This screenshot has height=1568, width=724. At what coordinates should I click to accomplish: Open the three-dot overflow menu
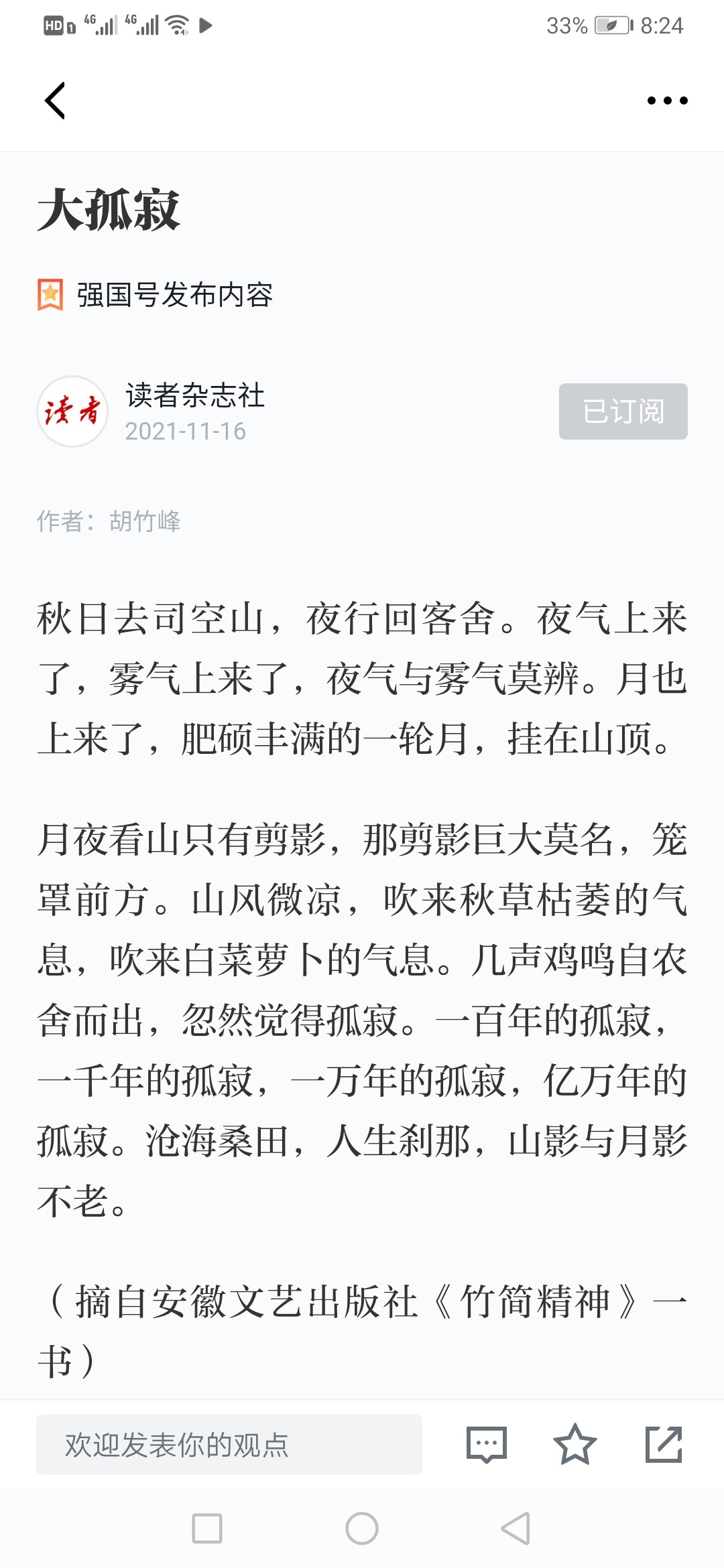pyautogui.click(x=667, y=101)
